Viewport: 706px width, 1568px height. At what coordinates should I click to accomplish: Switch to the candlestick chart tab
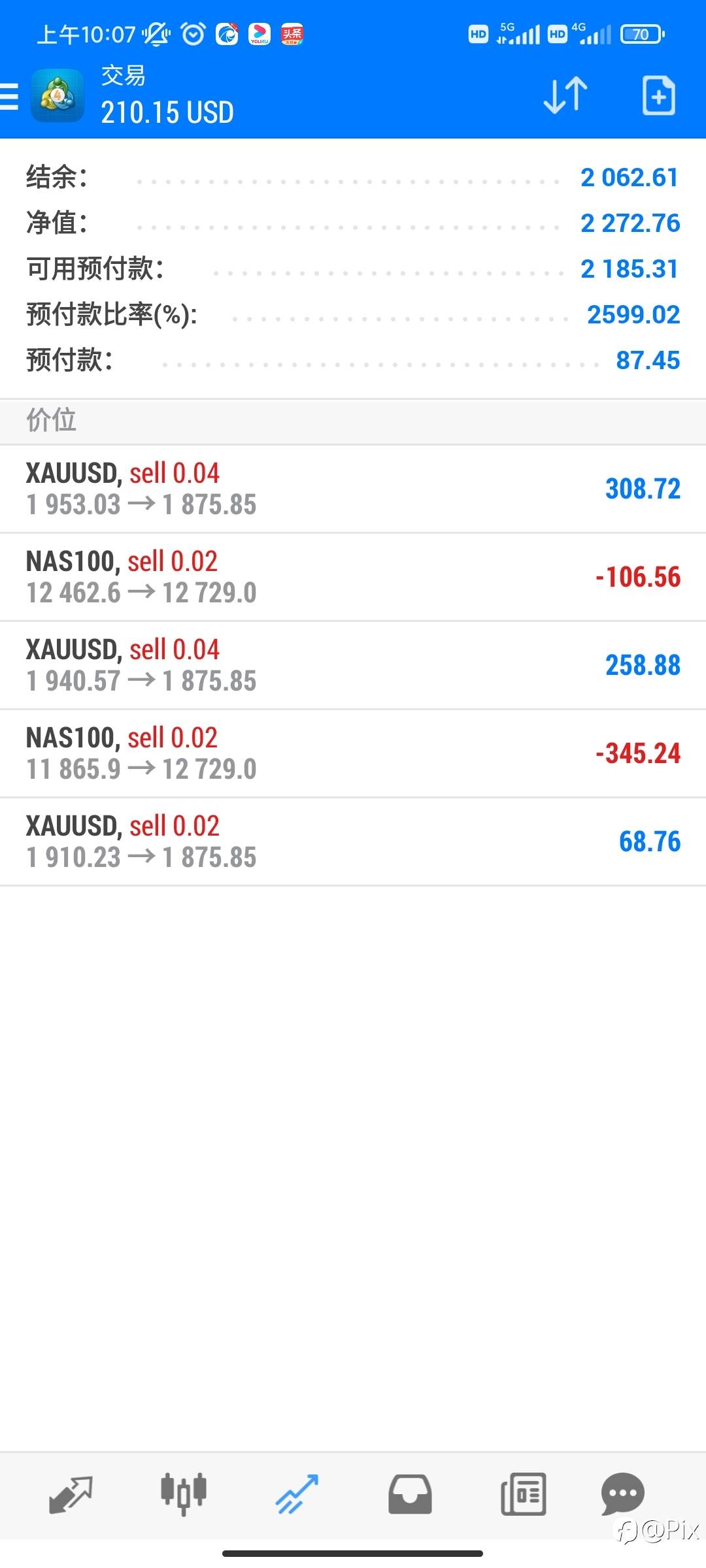point(184,1494)
